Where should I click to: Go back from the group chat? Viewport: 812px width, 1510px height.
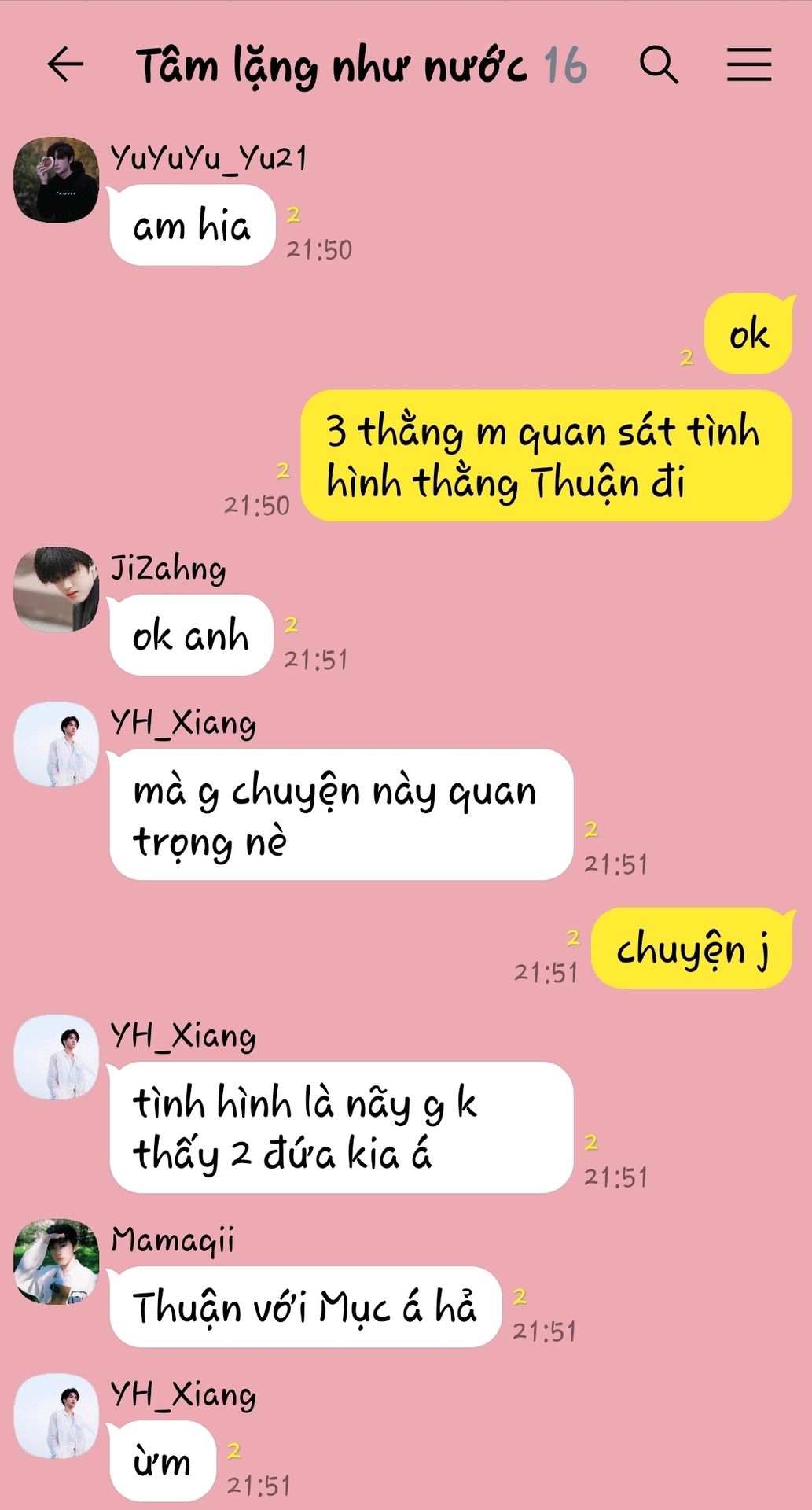coord(65,64)
